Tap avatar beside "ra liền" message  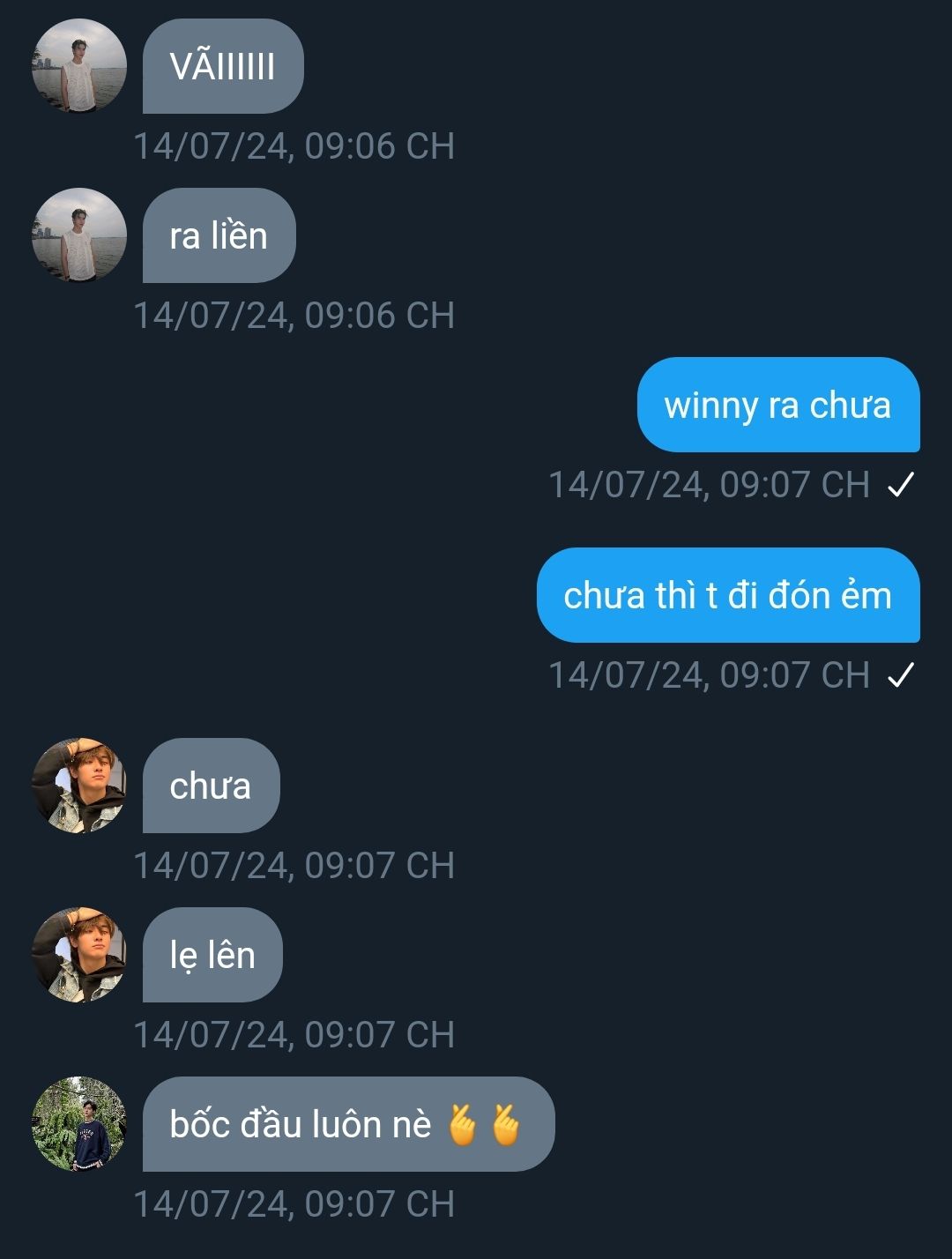79,235
